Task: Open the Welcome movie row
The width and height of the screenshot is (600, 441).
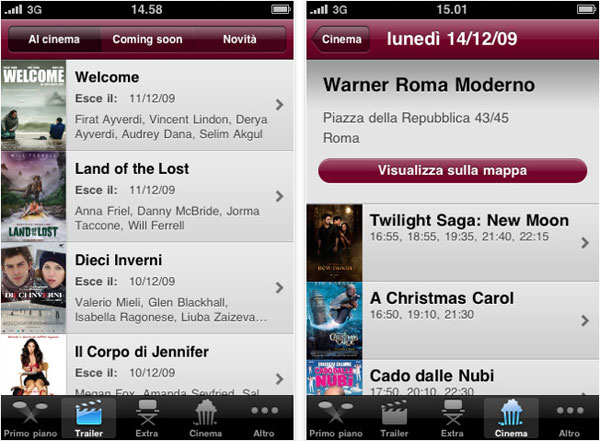Action: pos(170,103)
